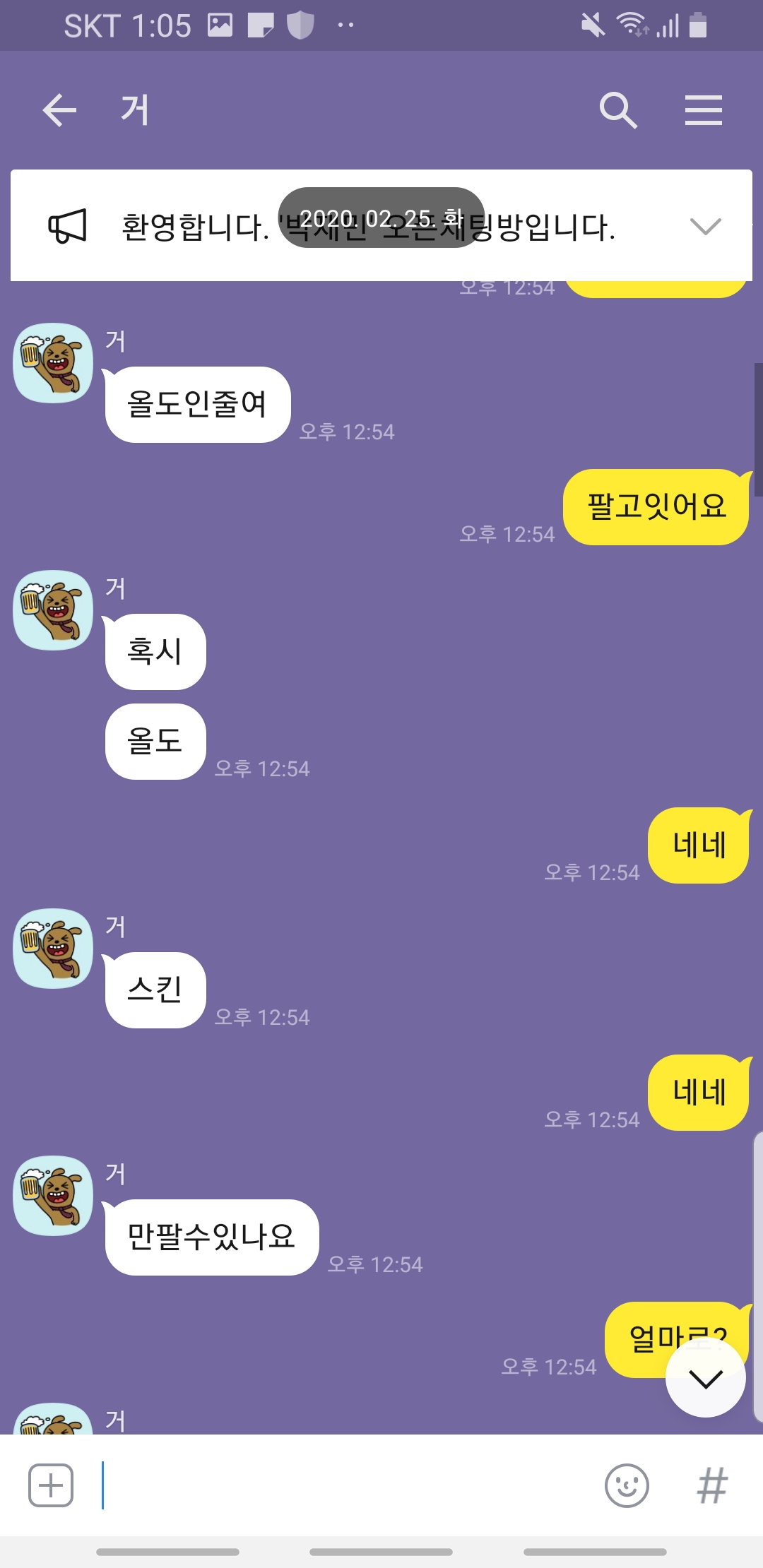This screenshot has width=763, height=1568.
Task: View profile of sender above 올도인줄여
Action: tap(53, 363)
